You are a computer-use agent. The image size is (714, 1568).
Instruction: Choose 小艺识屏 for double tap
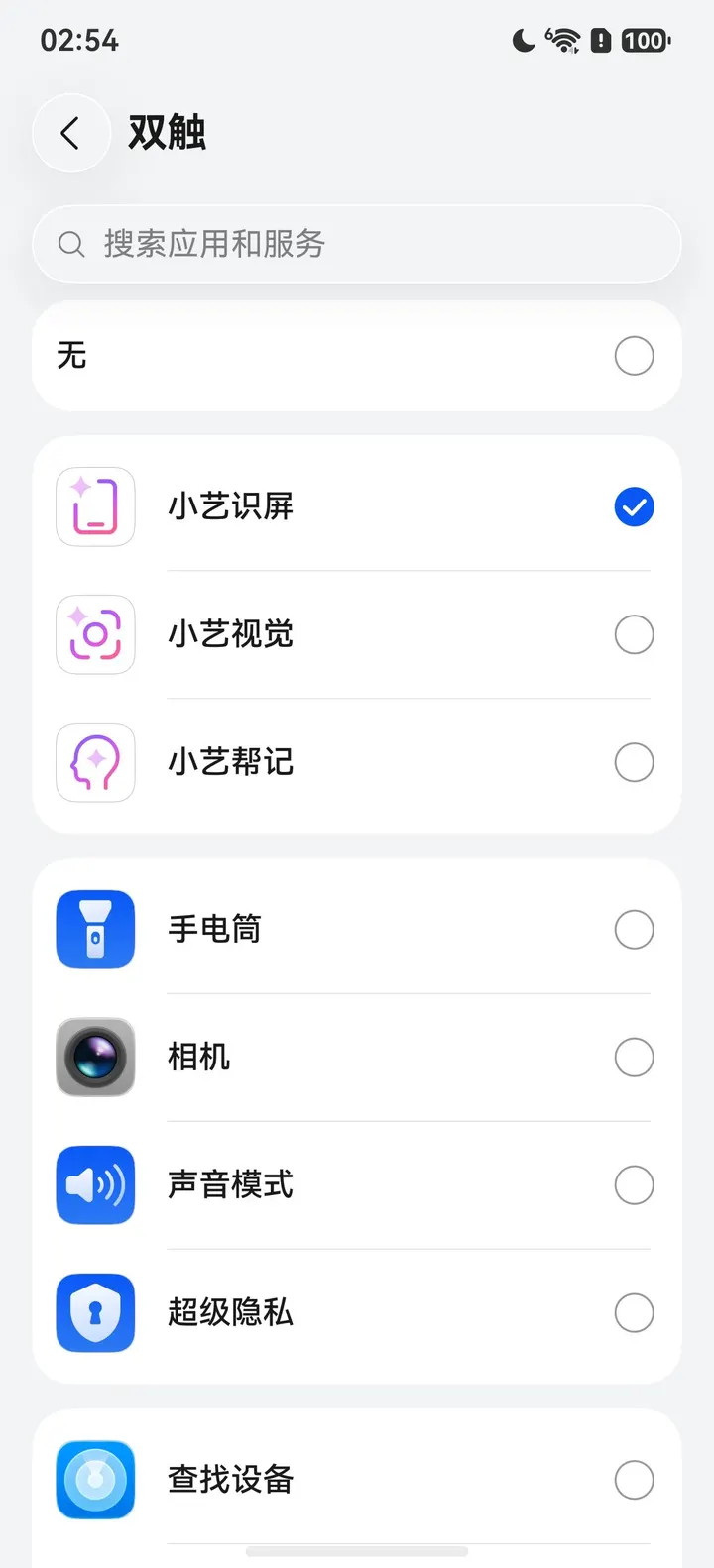pyautogui.click(x=357, y=506)
